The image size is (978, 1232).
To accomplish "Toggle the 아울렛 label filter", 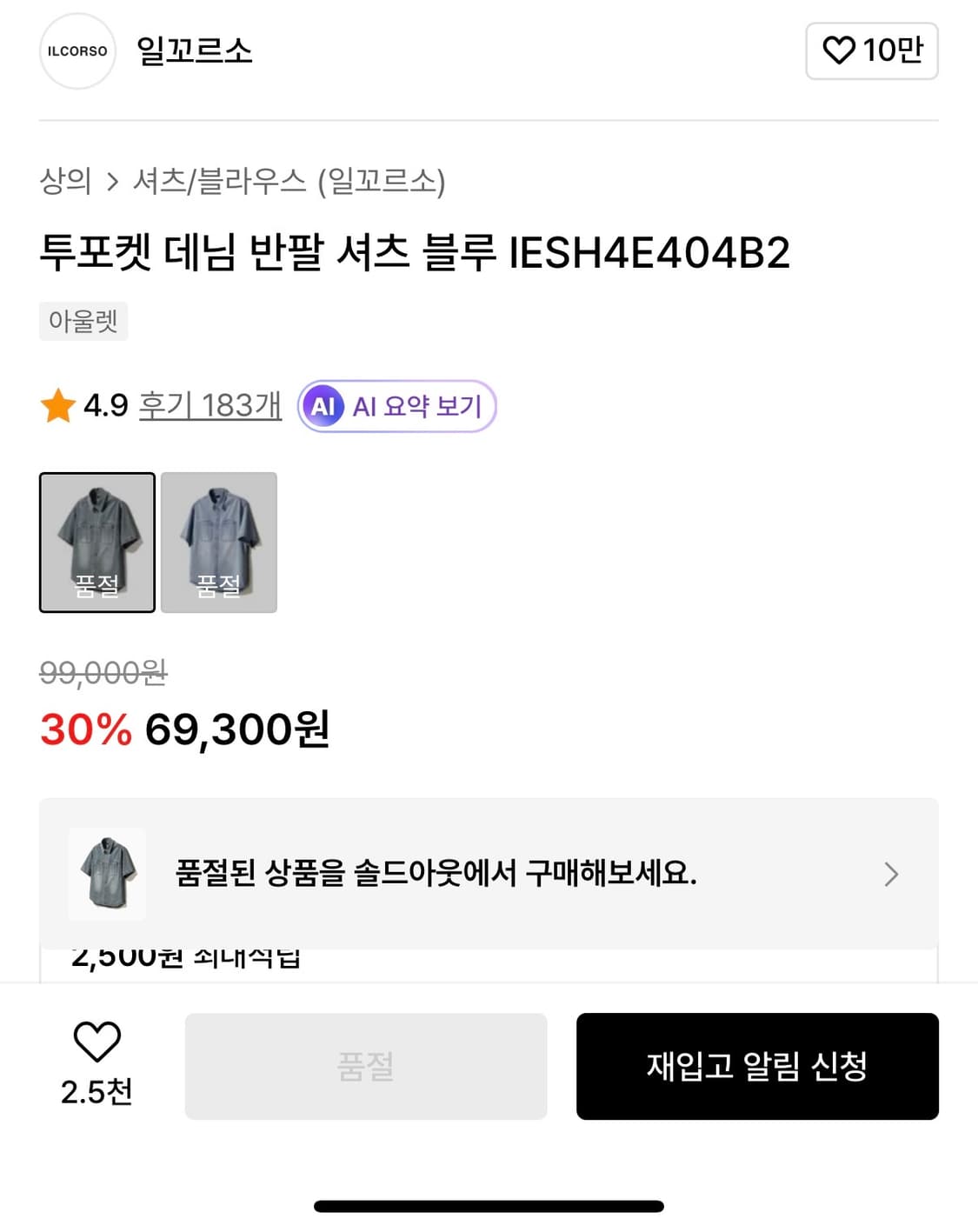I will point(83,321).
